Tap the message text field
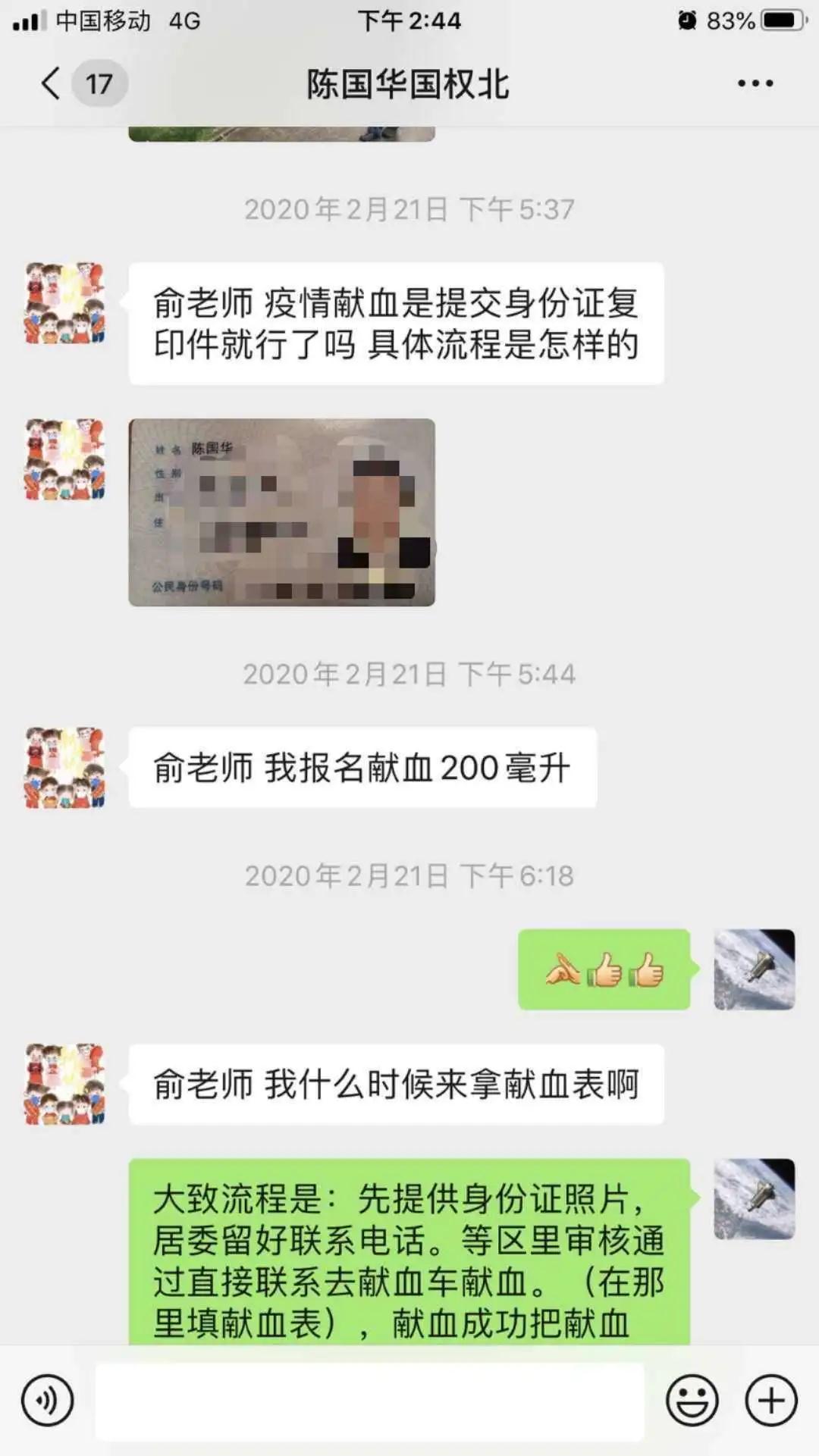The width and height of the screenshot is (819, 1456). (x=369, y=1401)
